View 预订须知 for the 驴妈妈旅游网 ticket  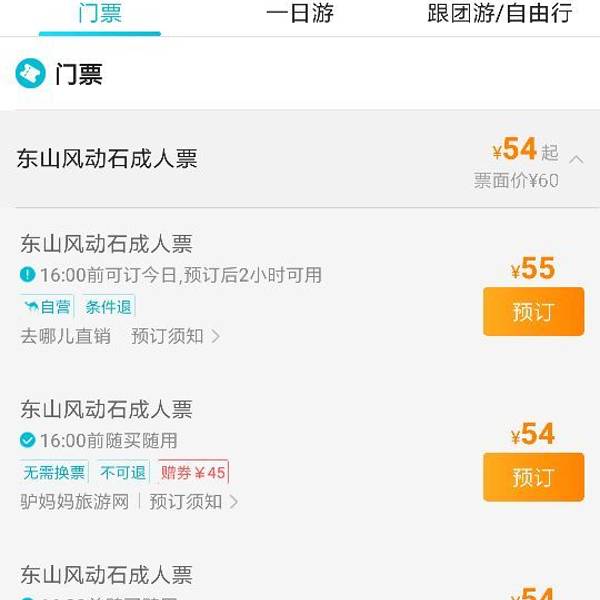click(193, 501)
